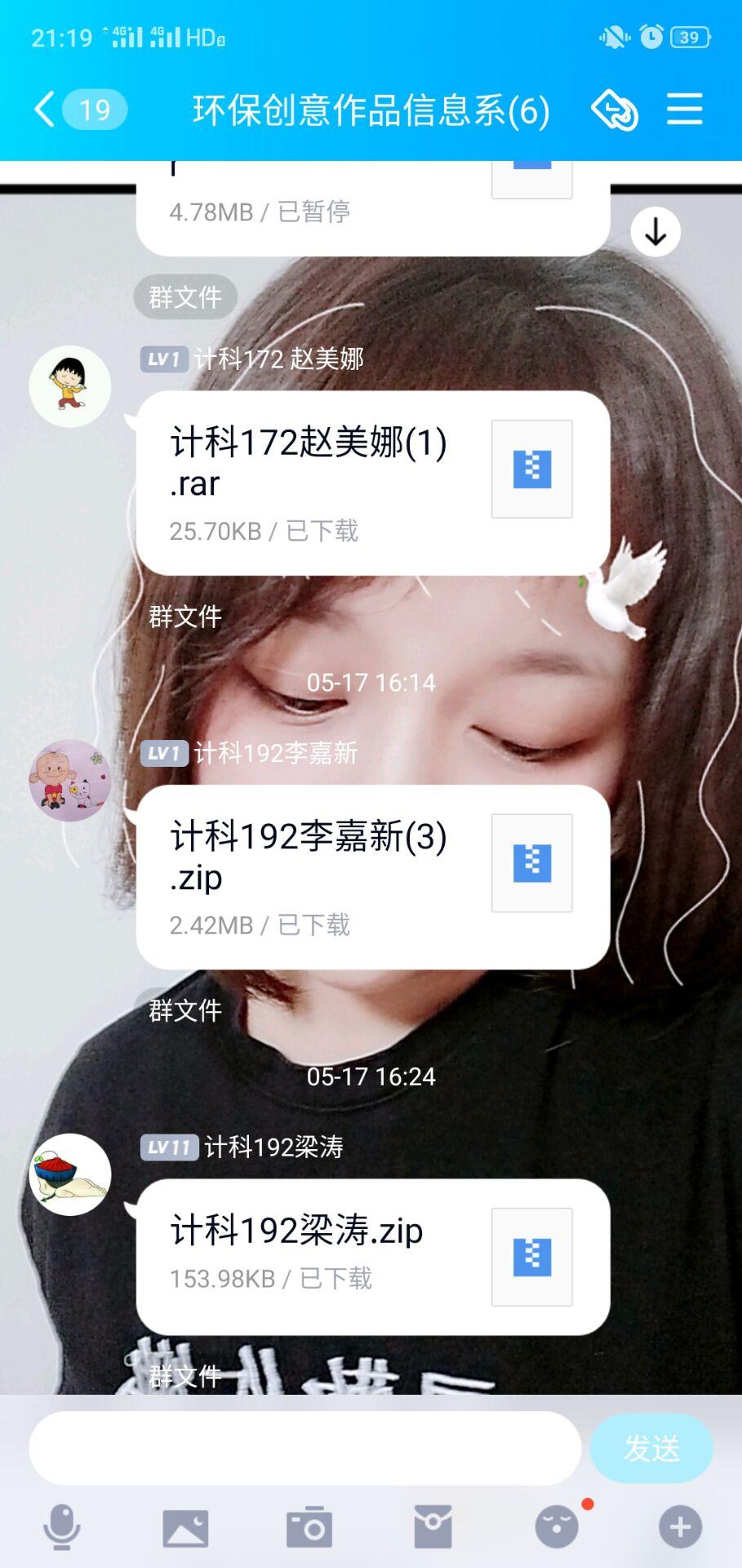
Task: Open more options plus button
Action: (680, 1527)
